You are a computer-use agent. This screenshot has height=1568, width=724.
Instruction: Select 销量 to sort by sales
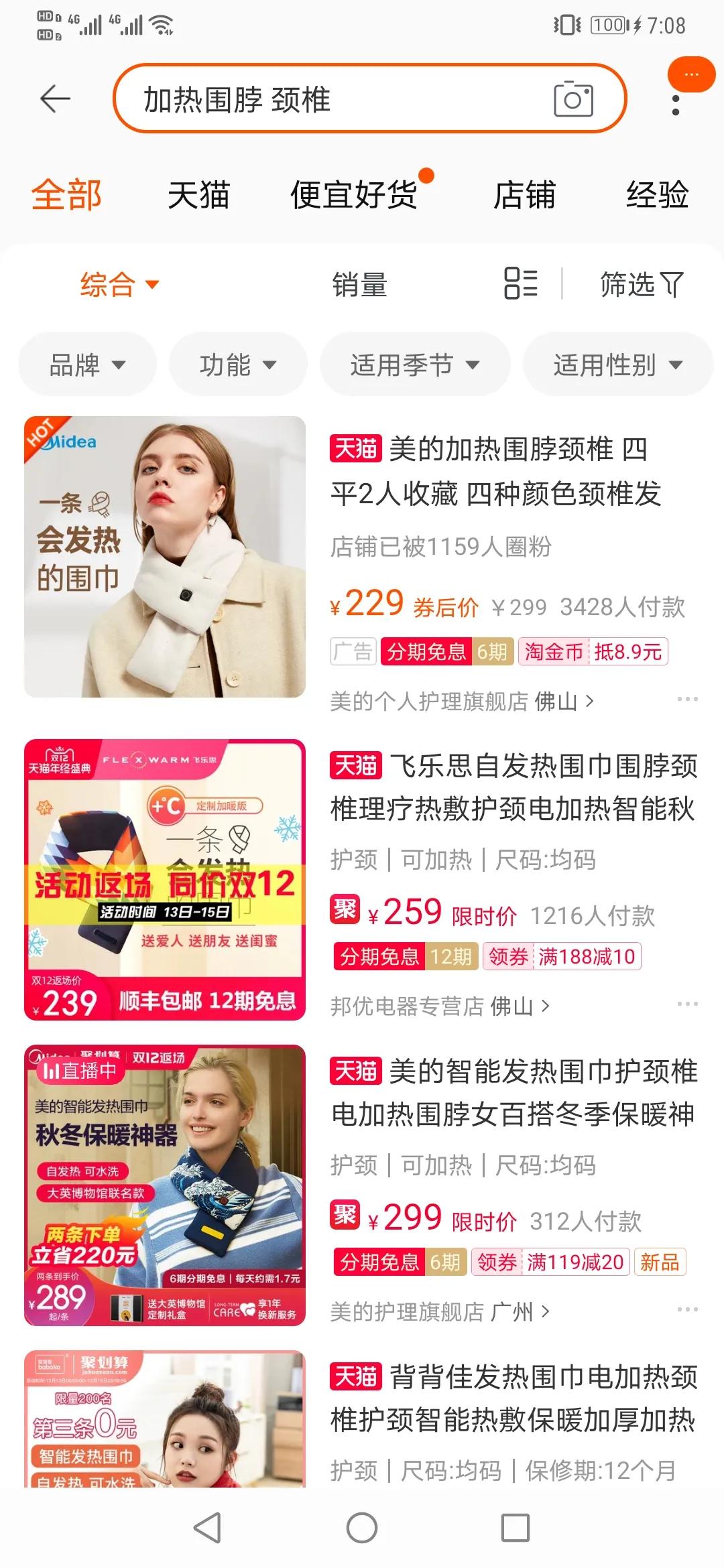[x=362, y=285]
